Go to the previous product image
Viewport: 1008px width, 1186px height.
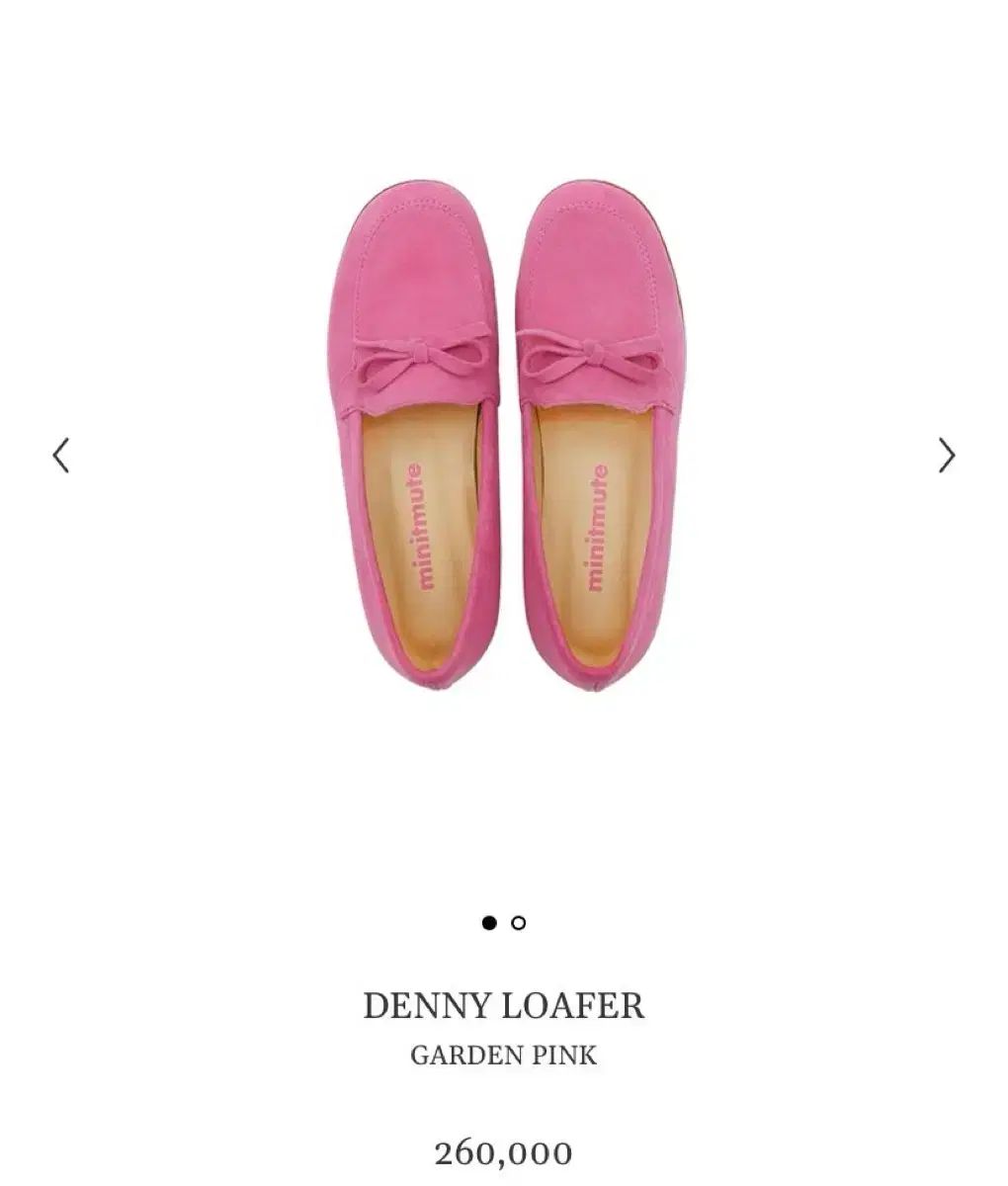coord(61,456)
